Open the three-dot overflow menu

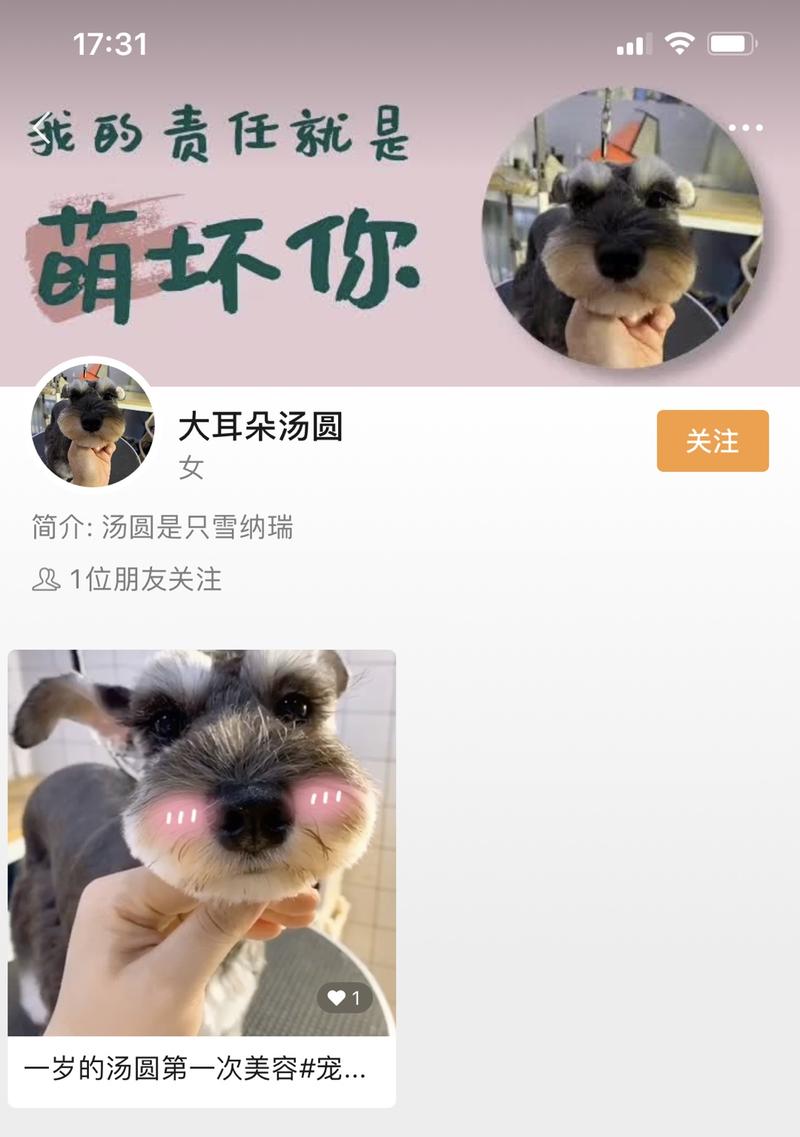[x=746, y=128]
